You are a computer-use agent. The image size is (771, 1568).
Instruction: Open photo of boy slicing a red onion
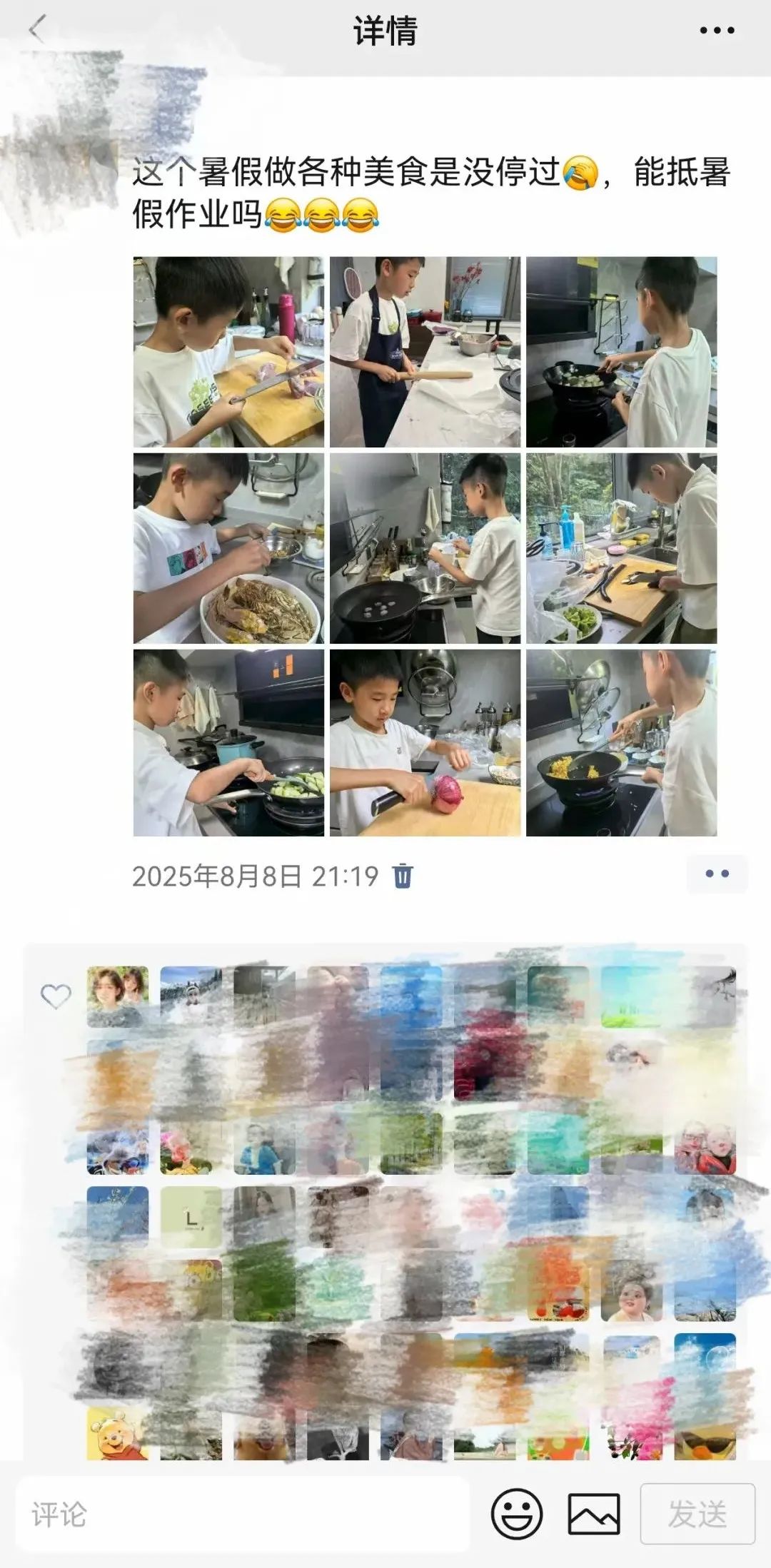425,743
